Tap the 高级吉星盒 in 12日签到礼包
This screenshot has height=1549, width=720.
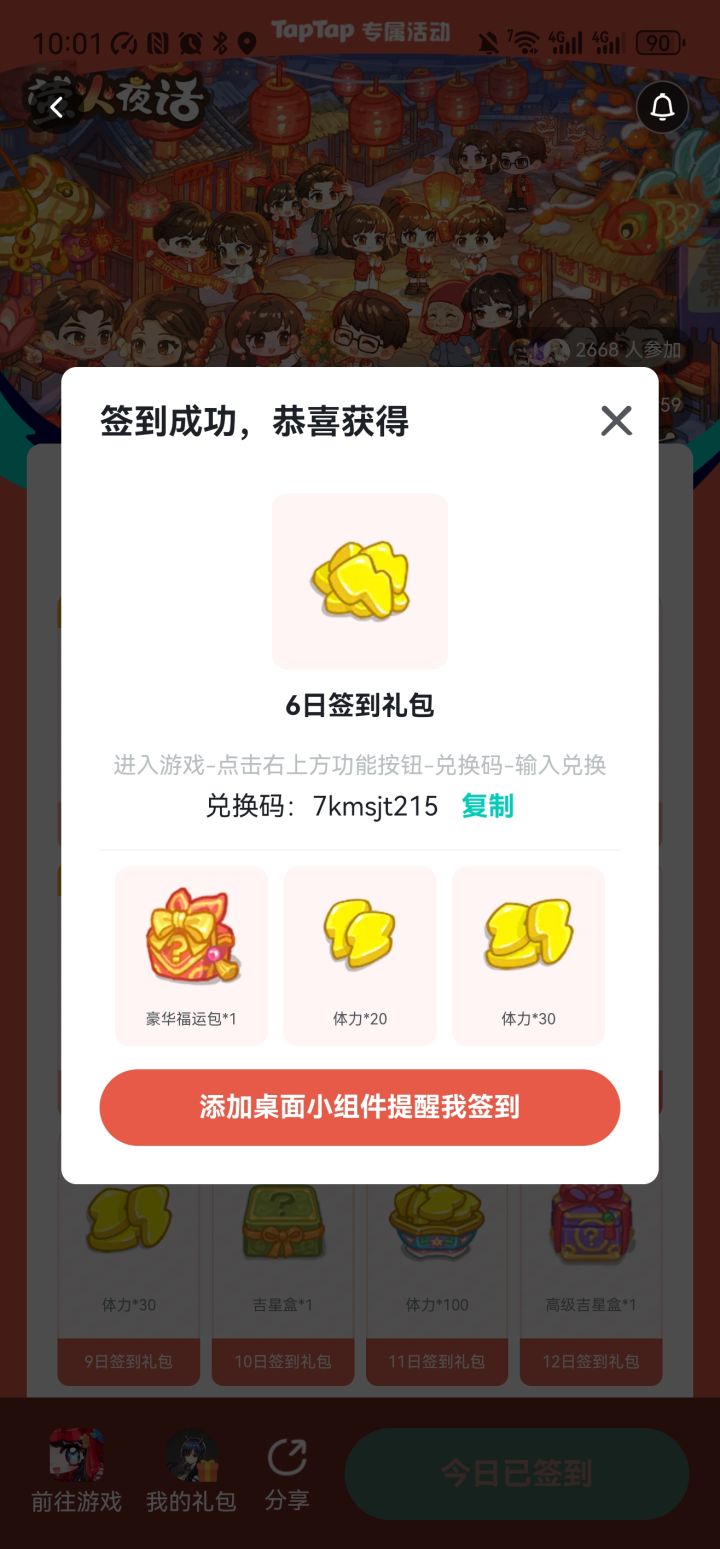(x=591, y=1225)
